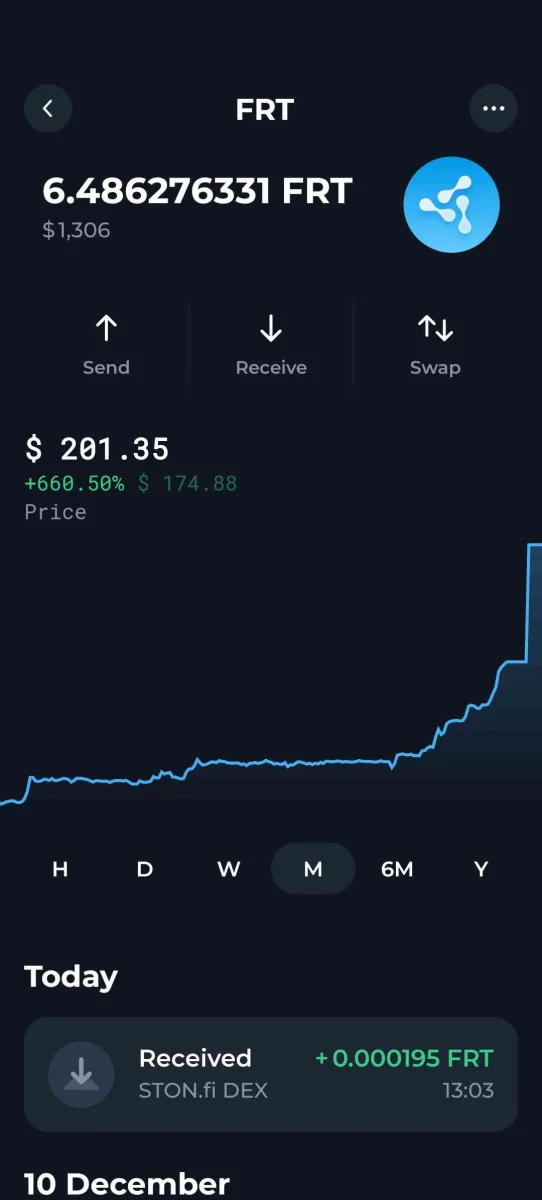Open the Received STON.fi DEX transaction
The height and width of the screenshot is (1200, 542).
(271, 1074)
